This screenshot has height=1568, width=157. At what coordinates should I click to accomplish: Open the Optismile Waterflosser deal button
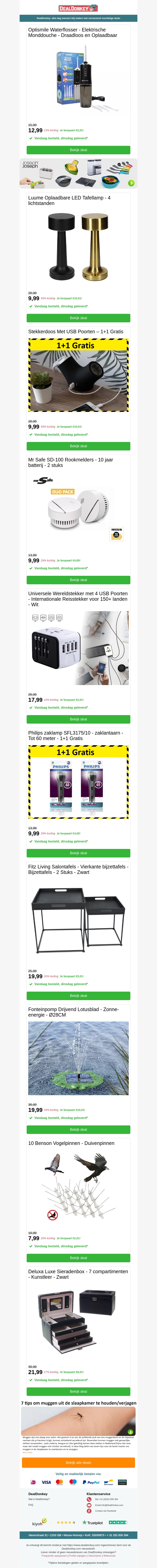[x=78, y=150]
